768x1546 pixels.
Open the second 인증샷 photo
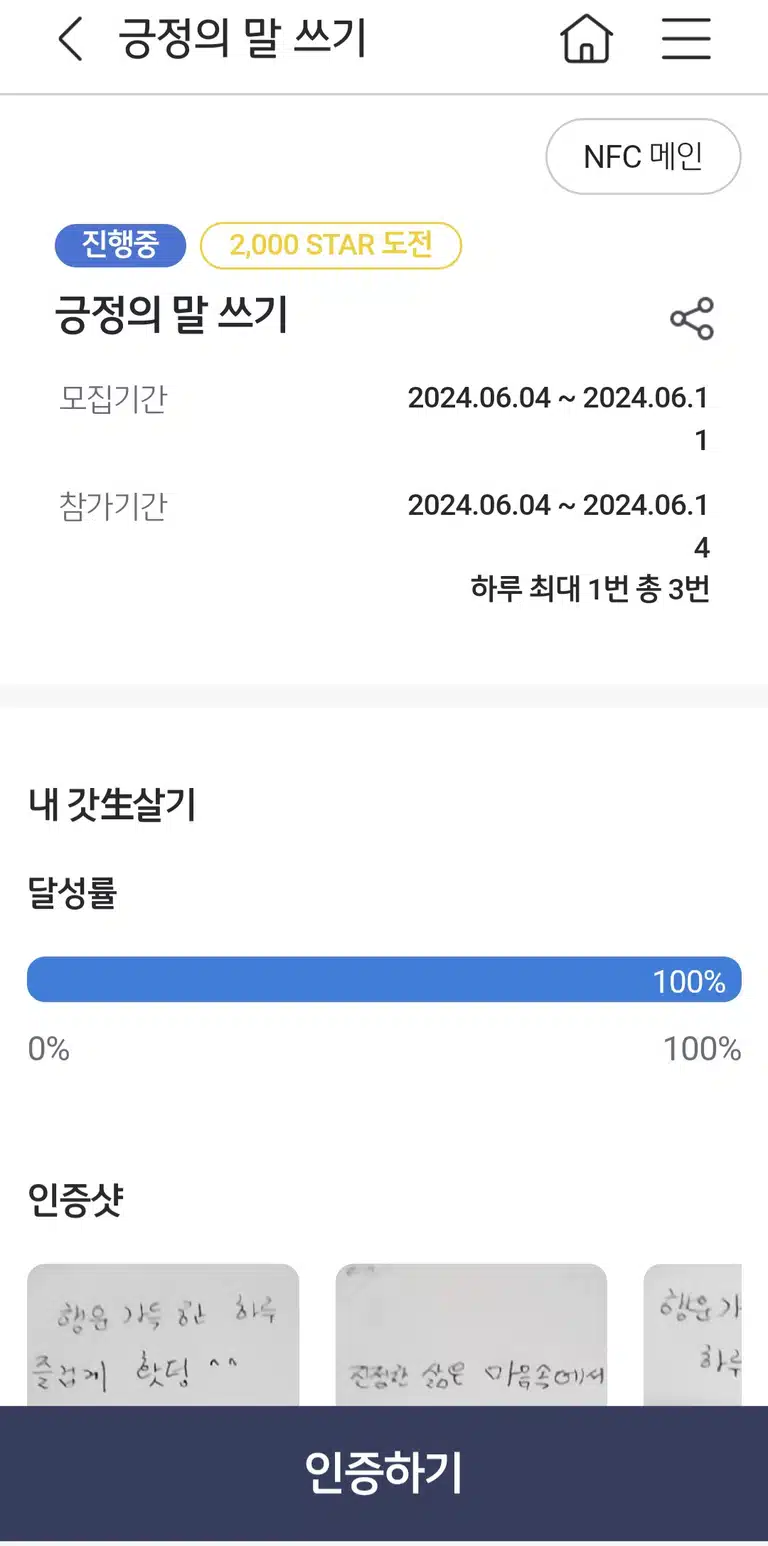(471, 1335)
